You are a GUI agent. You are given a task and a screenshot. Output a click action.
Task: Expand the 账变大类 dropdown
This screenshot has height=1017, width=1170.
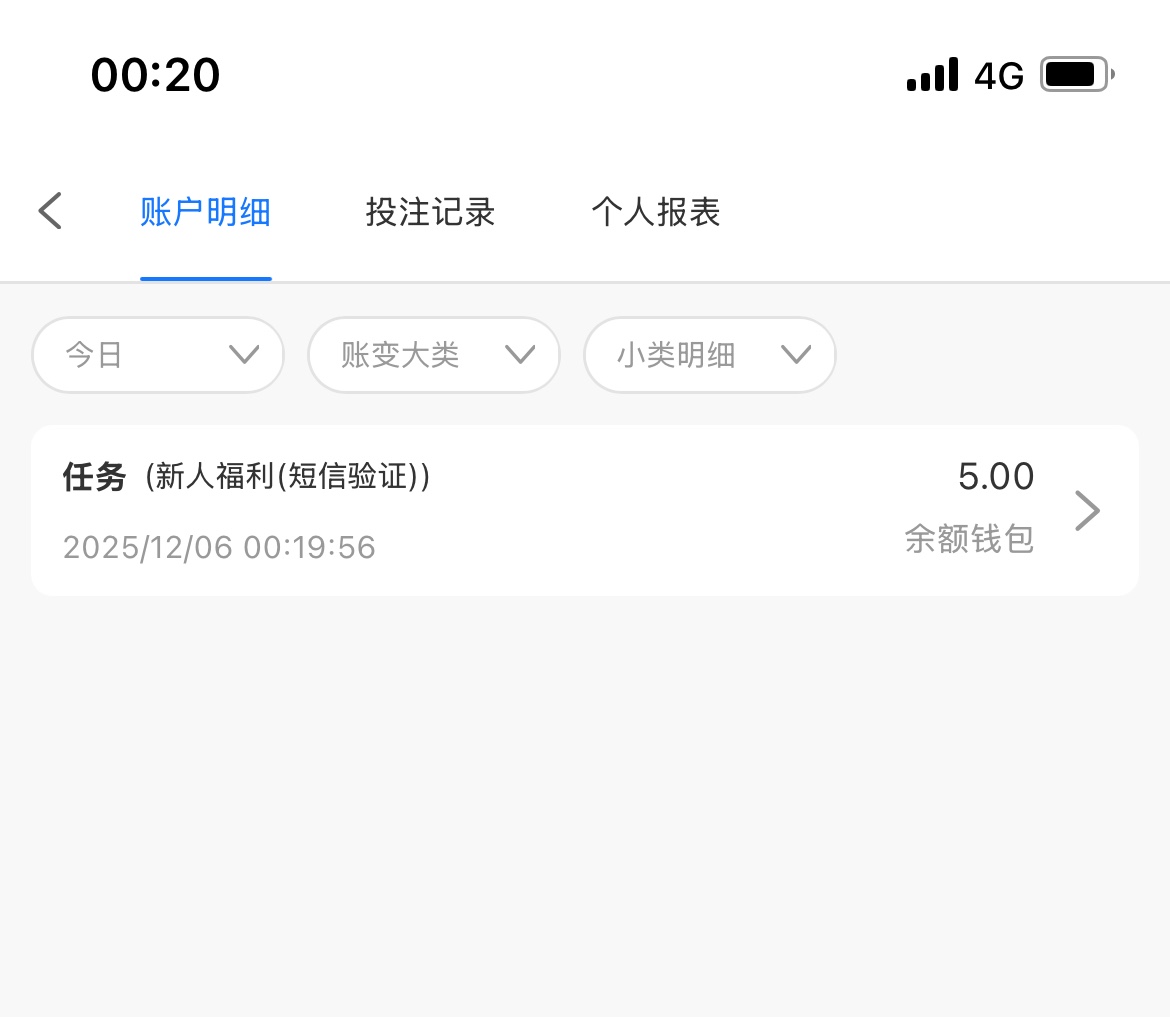click(x=433, y=355)
